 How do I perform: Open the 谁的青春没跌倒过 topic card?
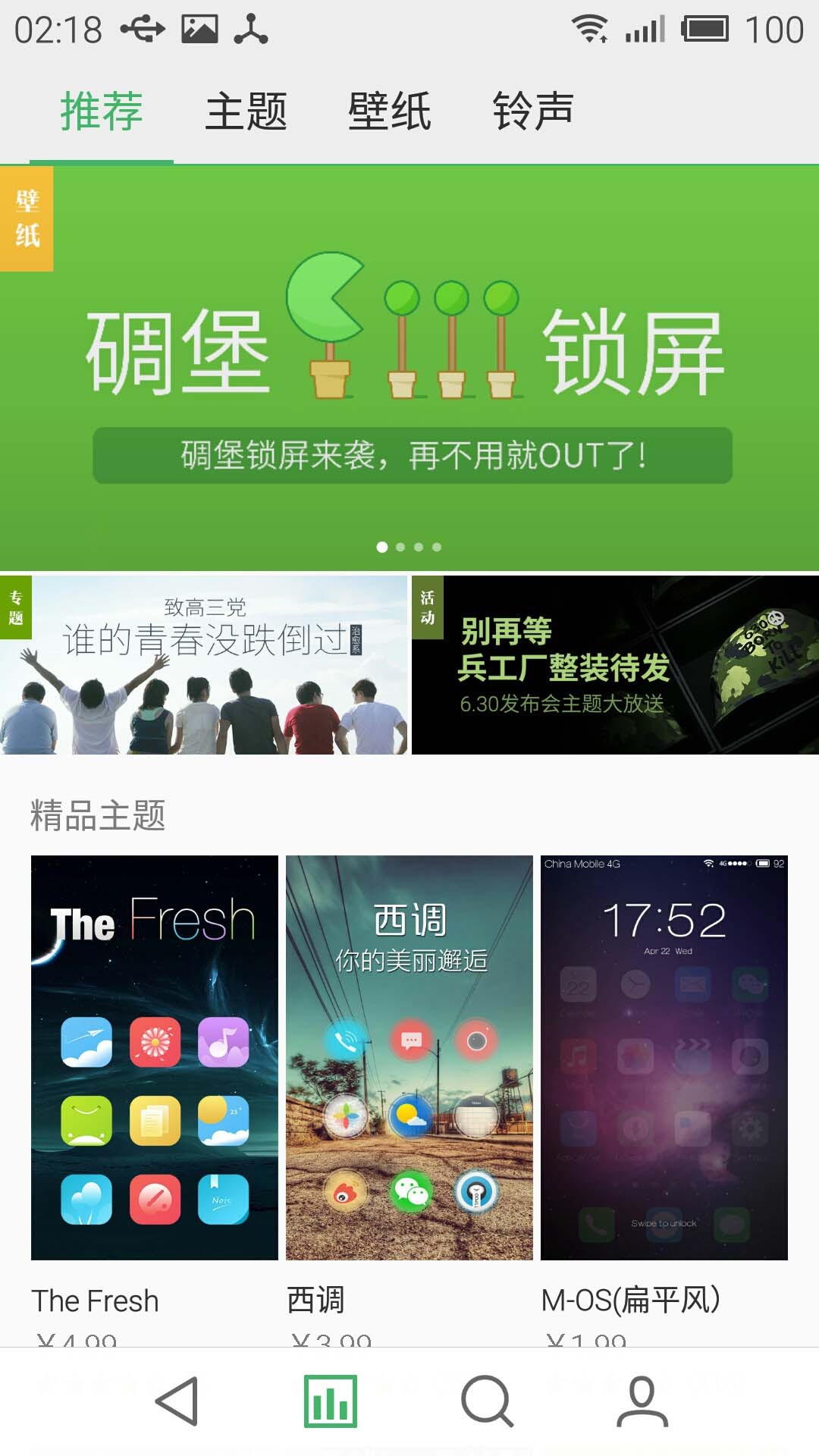coord(203,664)
